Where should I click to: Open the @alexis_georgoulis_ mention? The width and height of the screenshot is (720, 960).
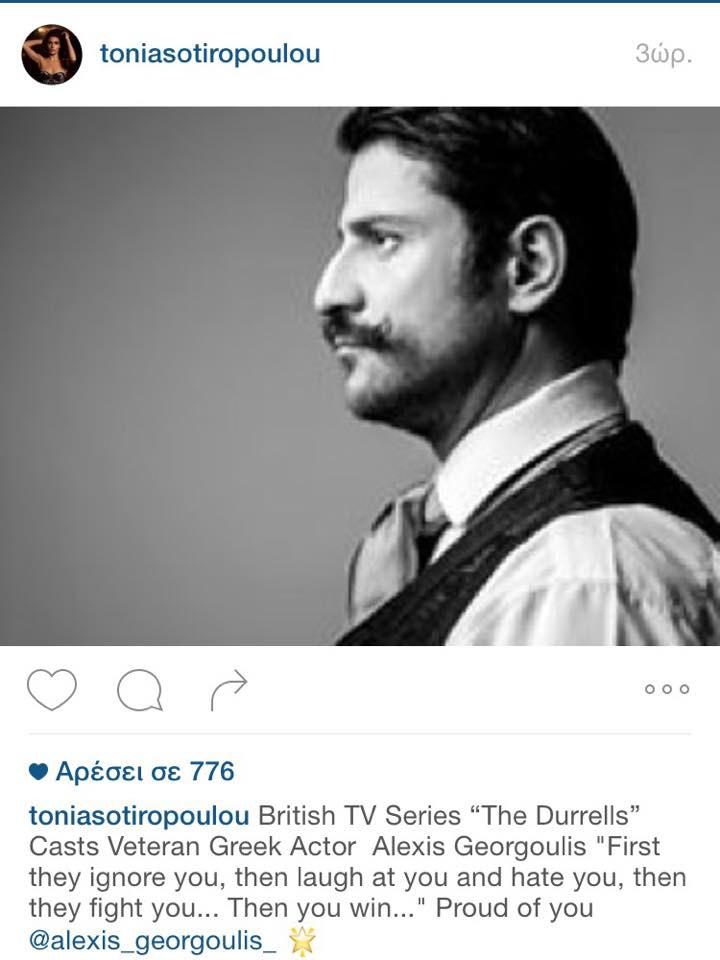point(153,941)
